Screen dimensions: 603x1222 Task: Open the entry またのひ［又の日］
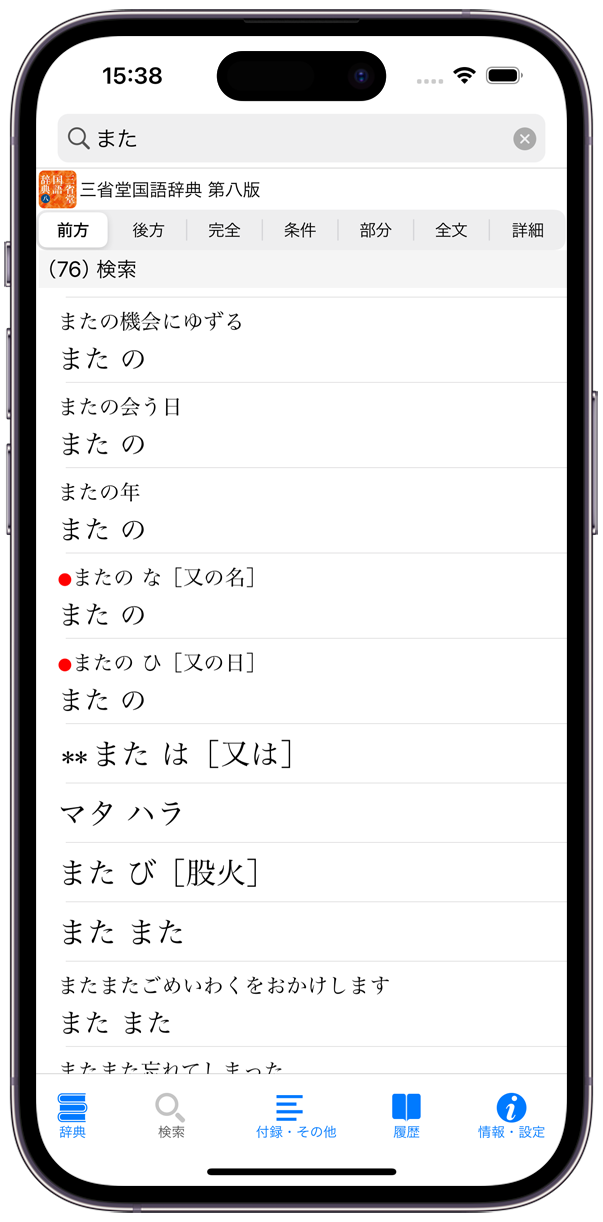(x=300, y=681)
